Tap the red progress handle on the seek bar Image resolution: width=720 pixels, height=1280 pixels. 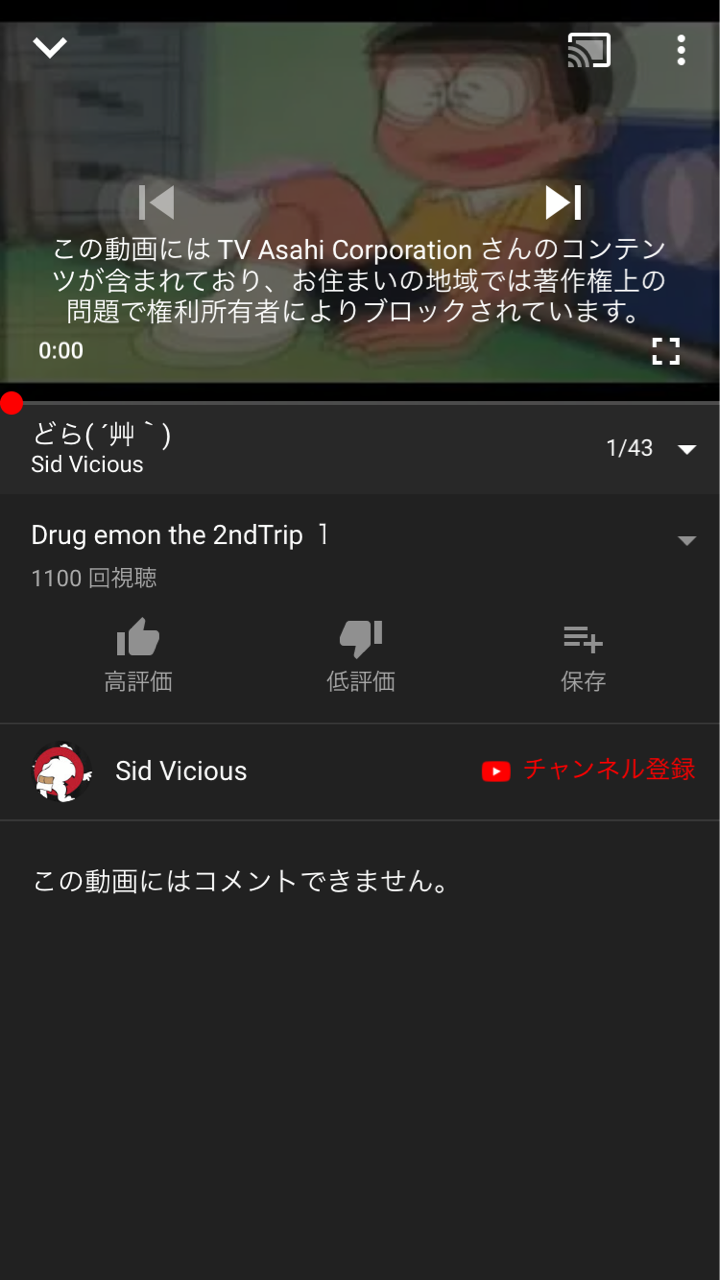coord(12,403)
